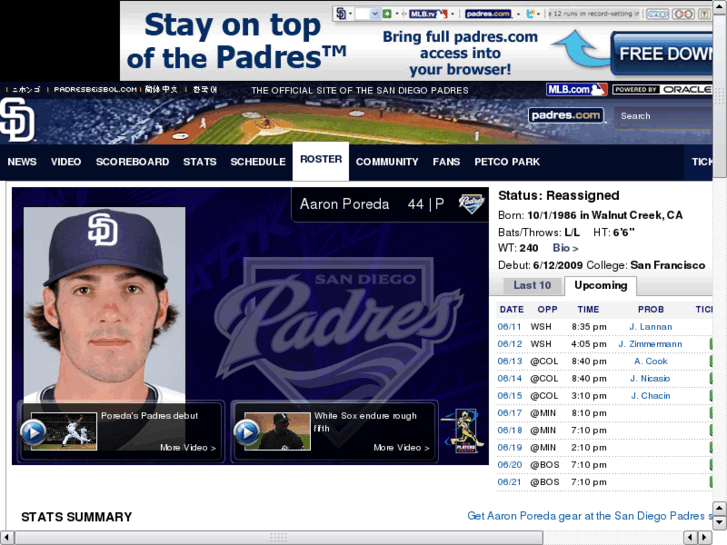Screen dimensions: 727x545
Task: Go to the VIDEO section
Action: tap(66, 161)
